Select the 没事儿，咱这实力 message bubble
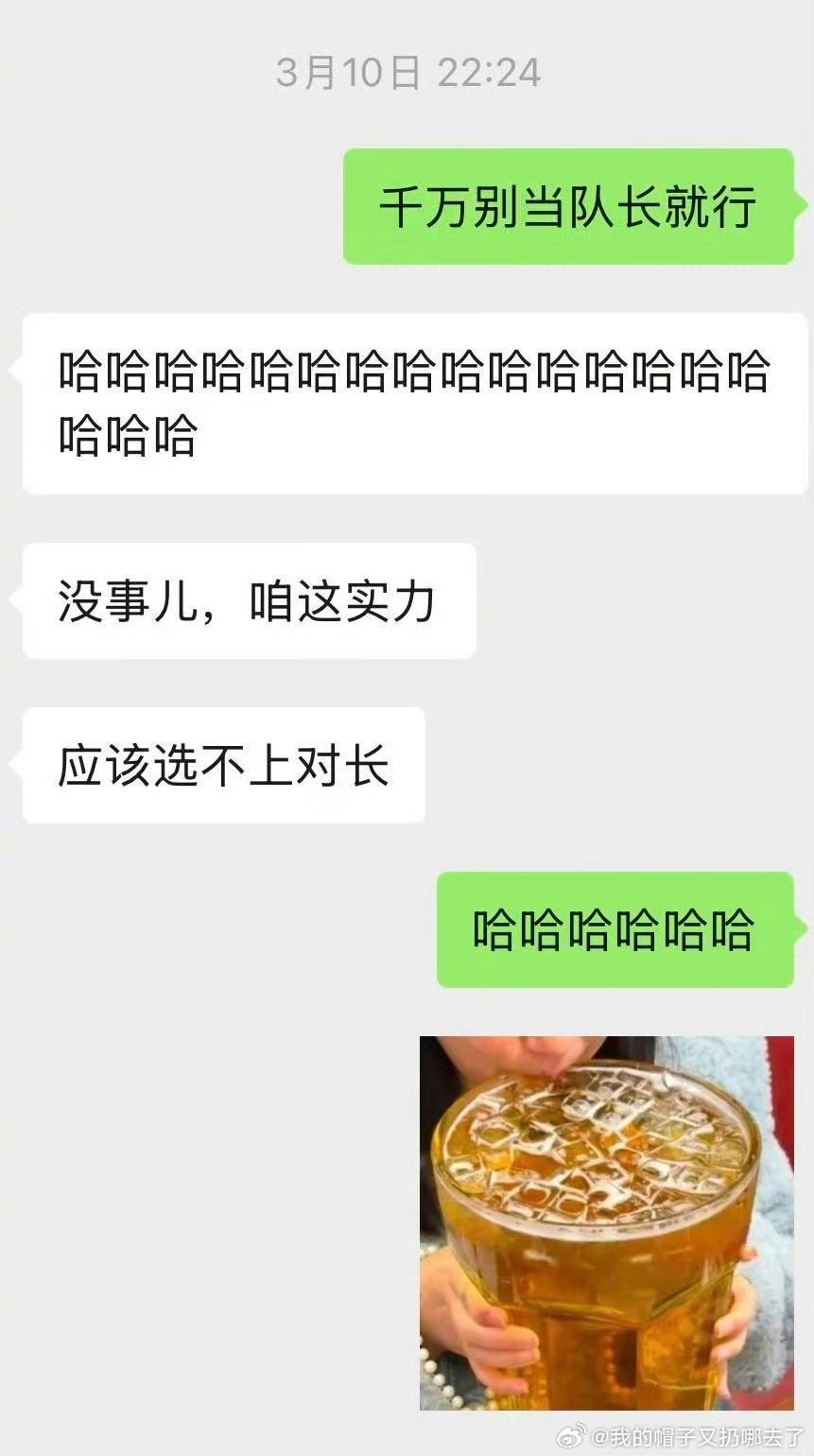Viewport: 814px width, 1456px height. 249,600
